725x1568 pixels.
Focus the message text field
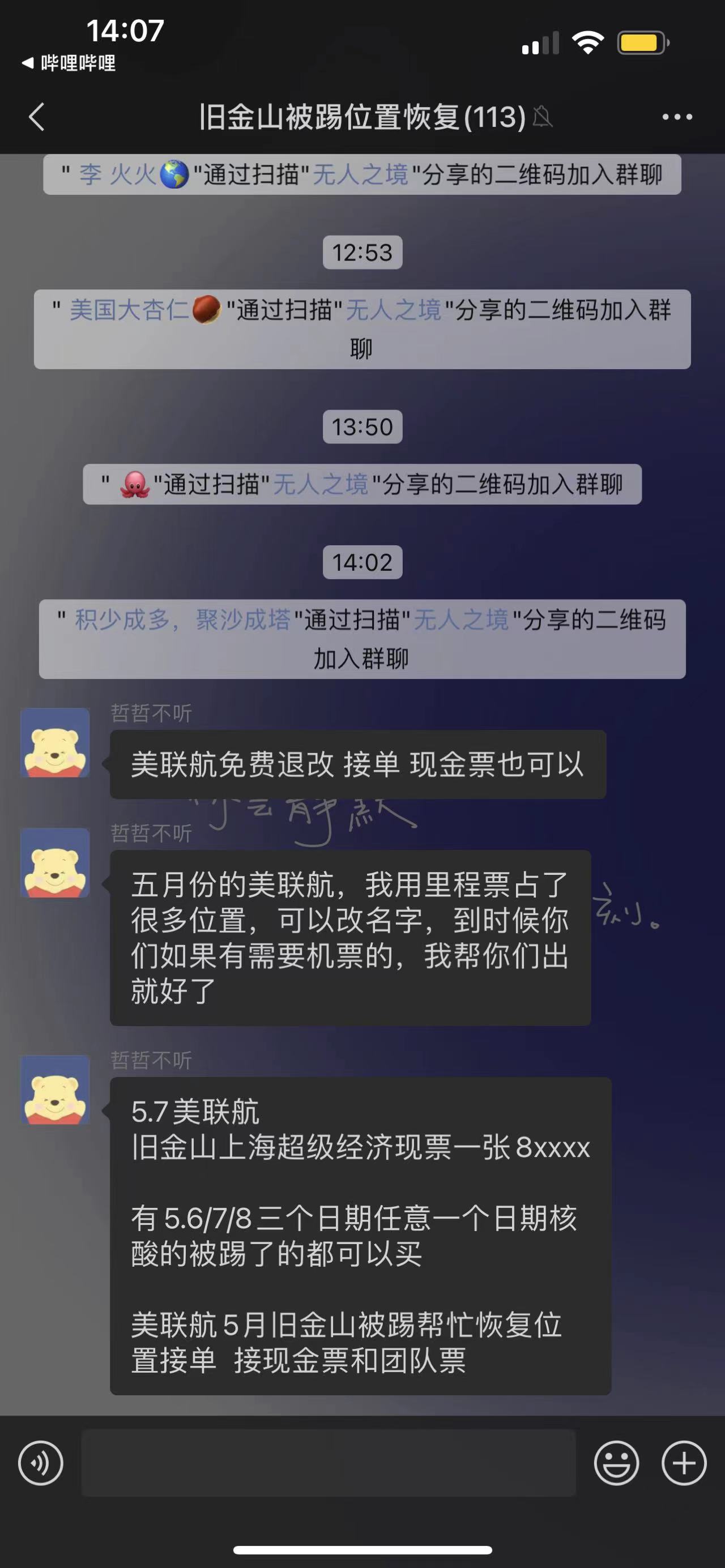point(329,1463)
